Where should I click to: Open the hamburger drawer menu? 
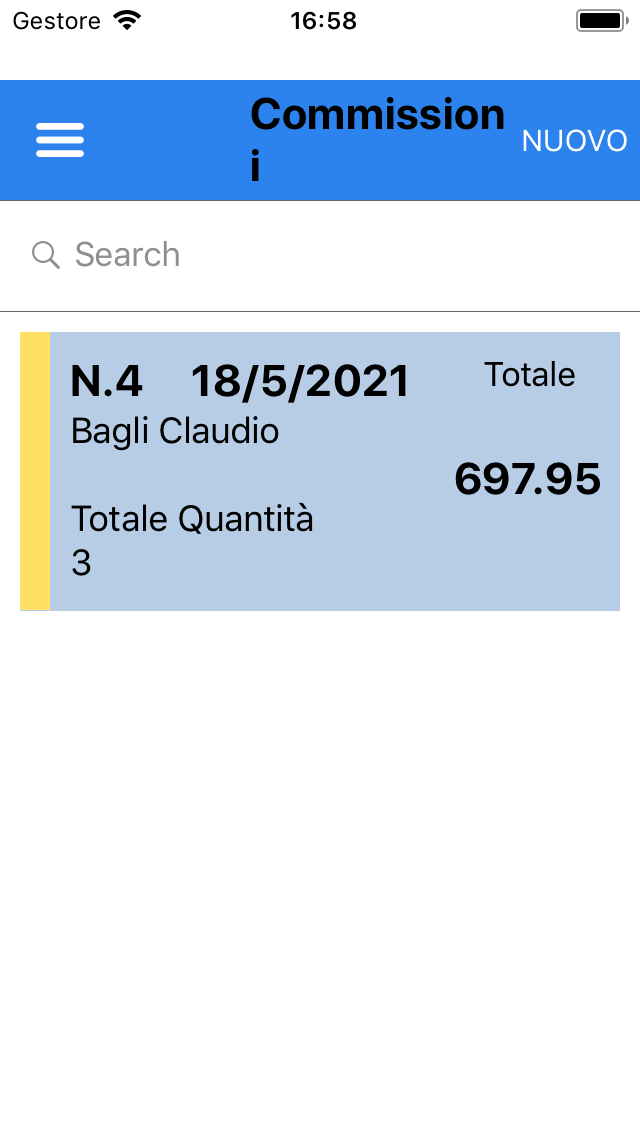[60, 140]
